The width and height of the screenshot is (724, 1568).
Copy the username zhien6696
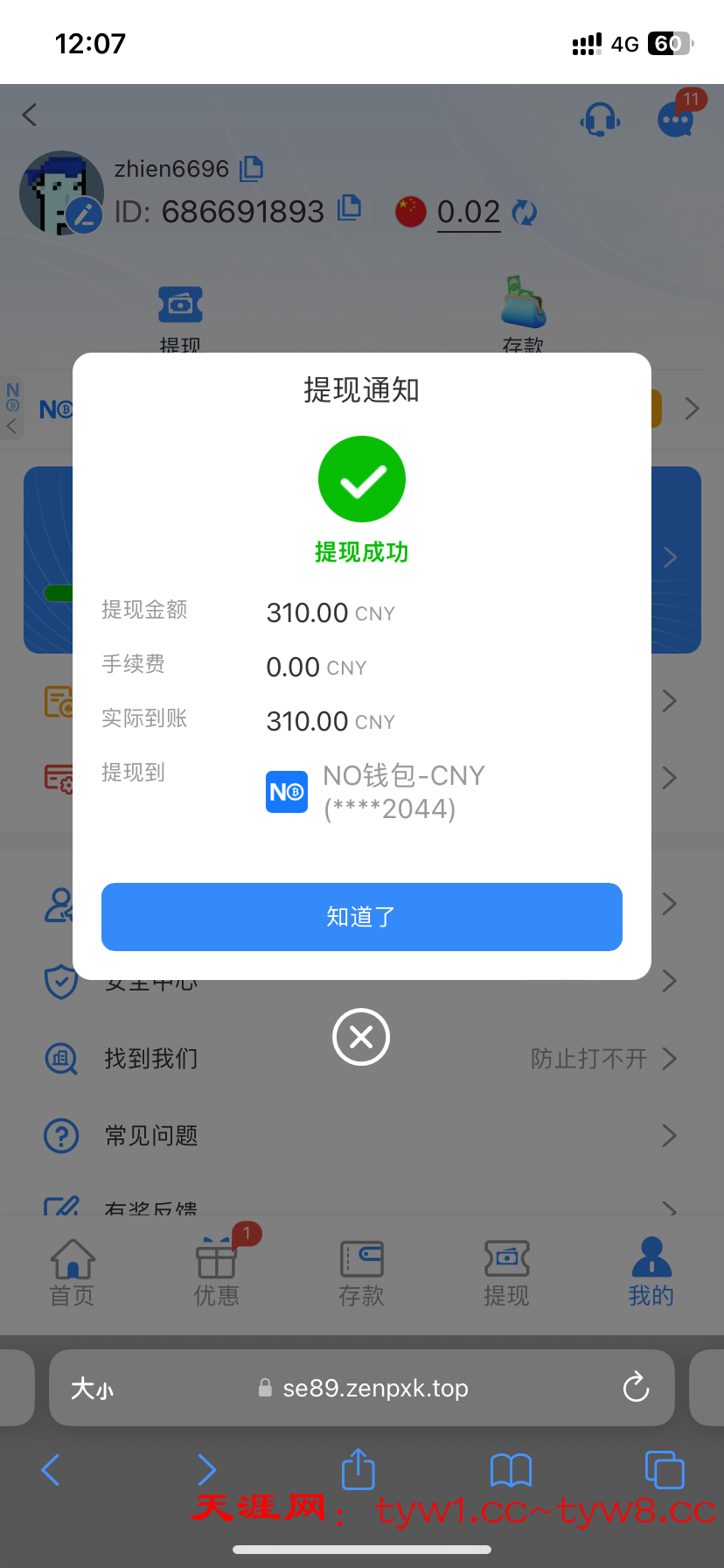click(x=252, y=167)
